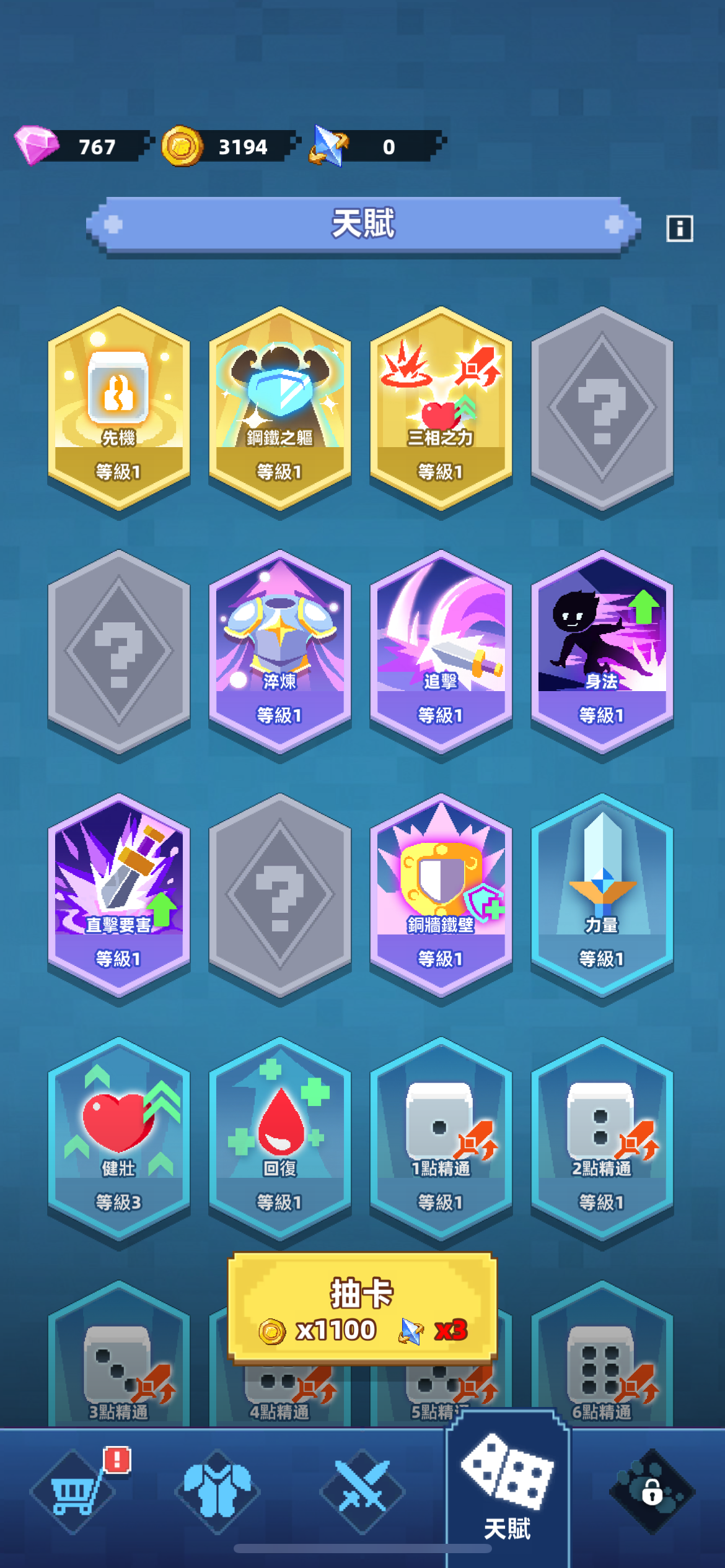View the 1點精通 dice talent

click(x=441, y=1138)
